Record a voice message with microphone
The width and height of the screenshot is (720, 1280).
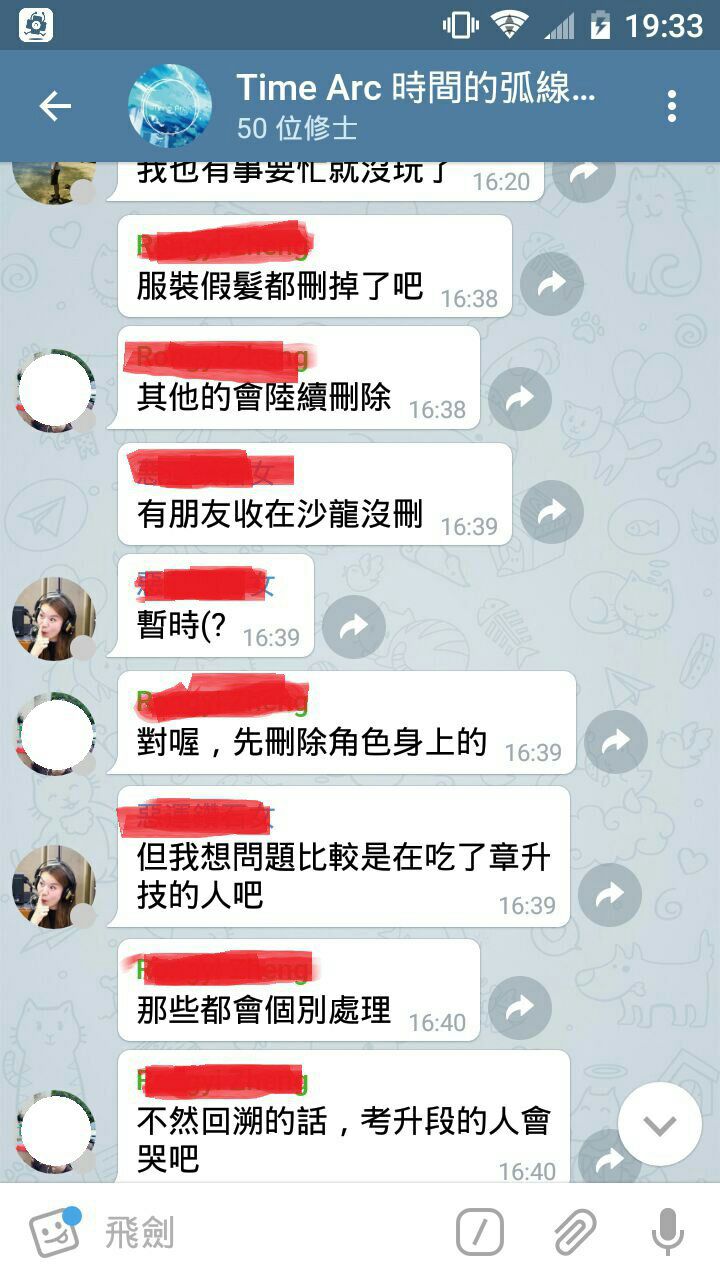click(667, 1232)
